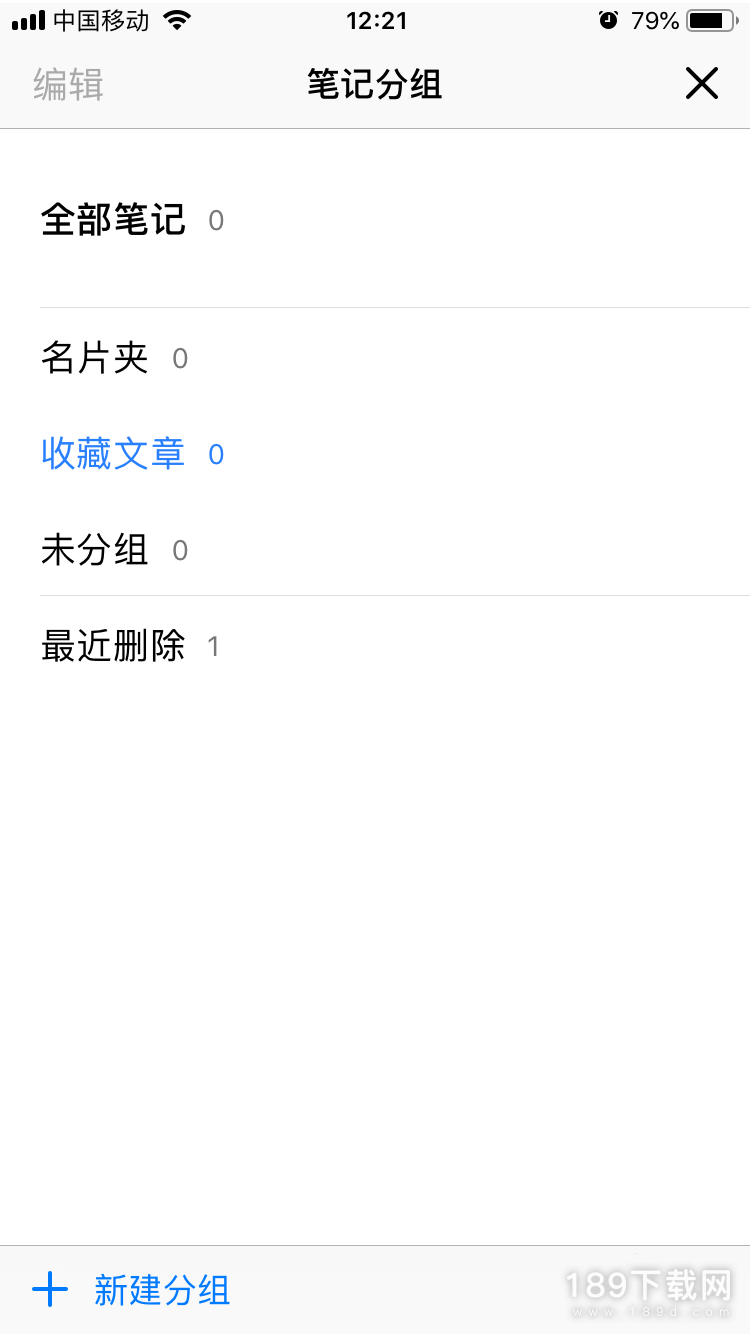The image size is (750, 1334).
Task: Tap the 编辑 button
Action: point(68,84)
